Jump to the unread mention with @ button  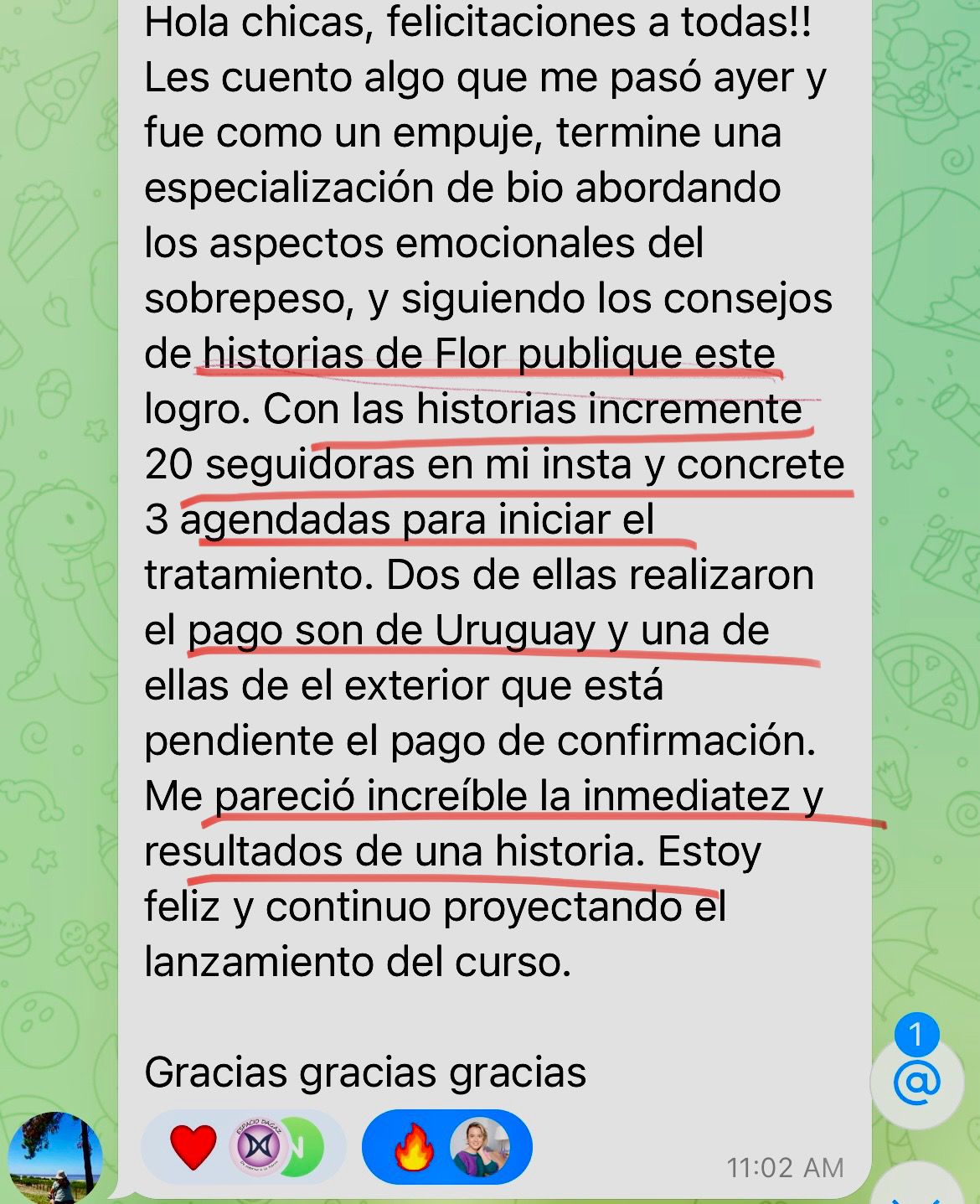918,1082
